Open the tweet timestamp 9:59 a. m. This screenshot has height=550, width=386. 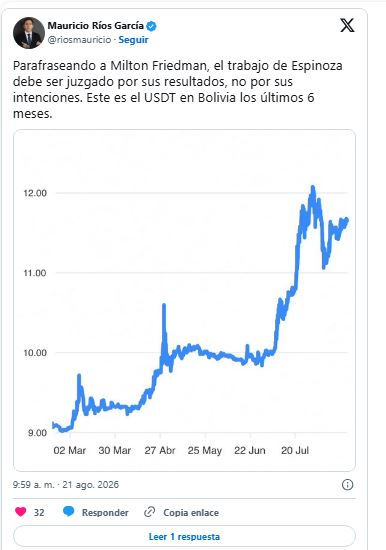[x=66, y=485]
